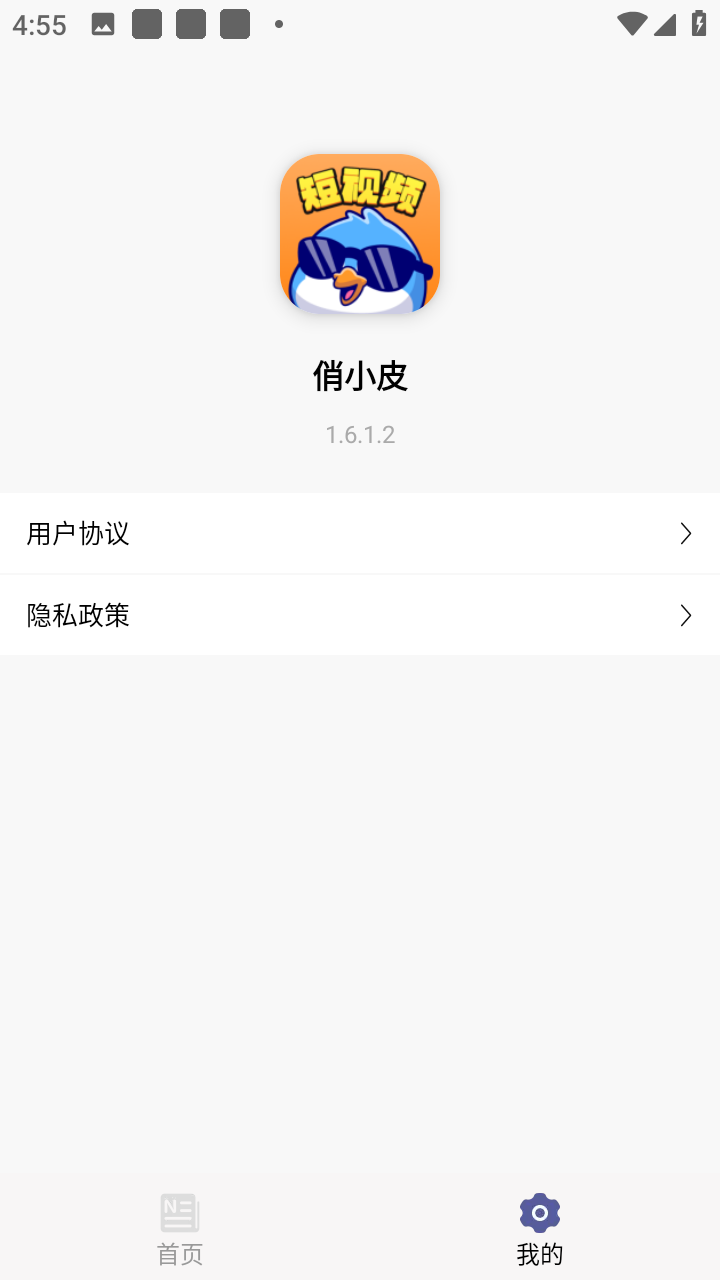Switch to the 首页 tab
720x1280 pixels.
click(180, 1228)
